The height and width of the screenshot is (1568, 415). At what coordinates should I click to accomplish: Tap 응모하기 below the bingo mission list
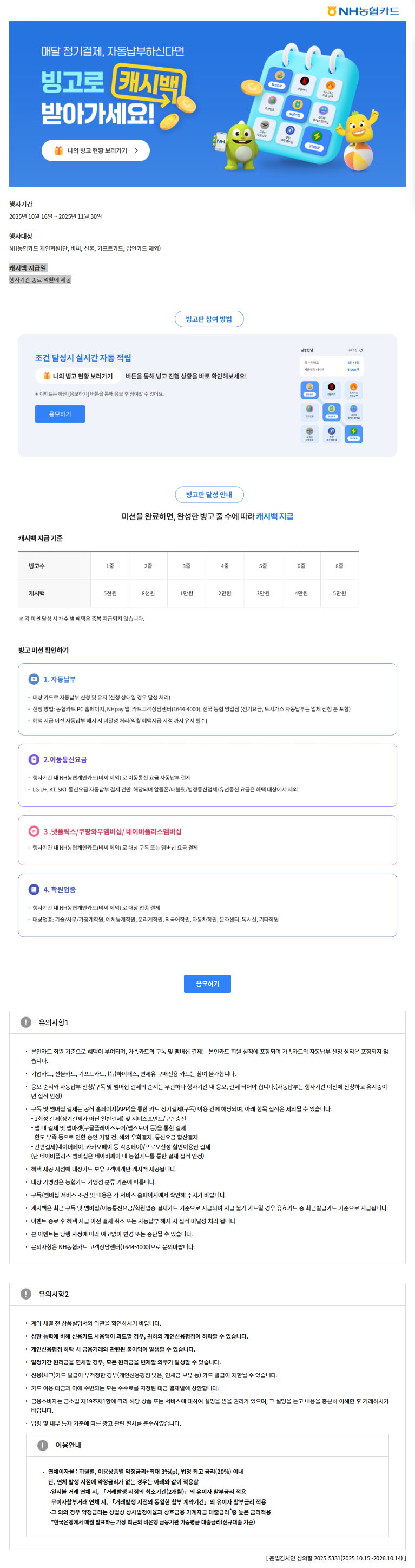point(207,983)
